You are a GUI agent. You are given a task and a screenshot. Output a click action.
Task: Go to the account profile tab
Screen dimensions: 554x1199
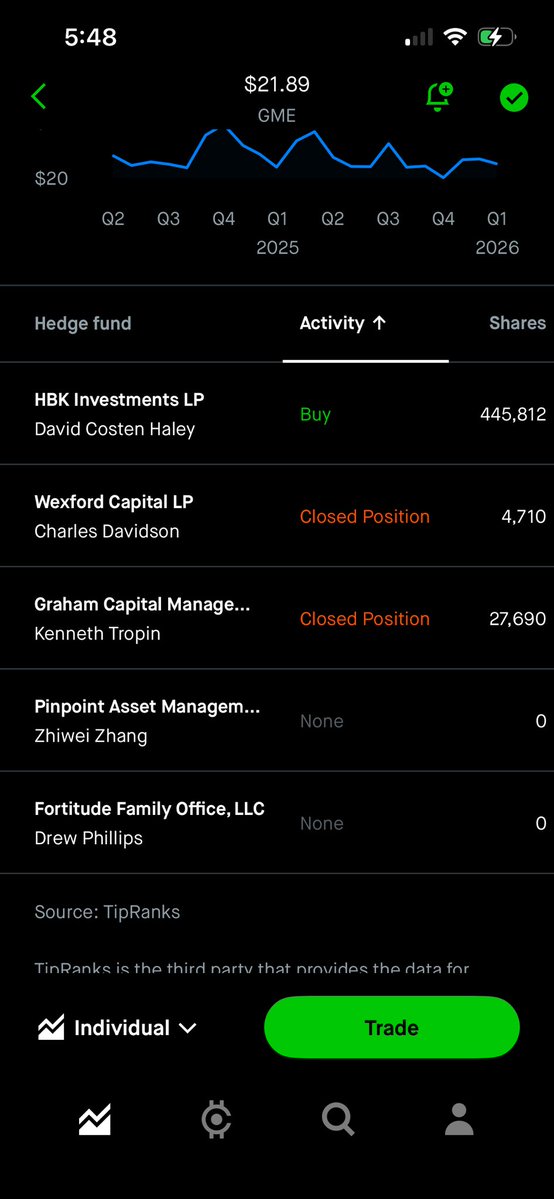(x=459, y=1119)
